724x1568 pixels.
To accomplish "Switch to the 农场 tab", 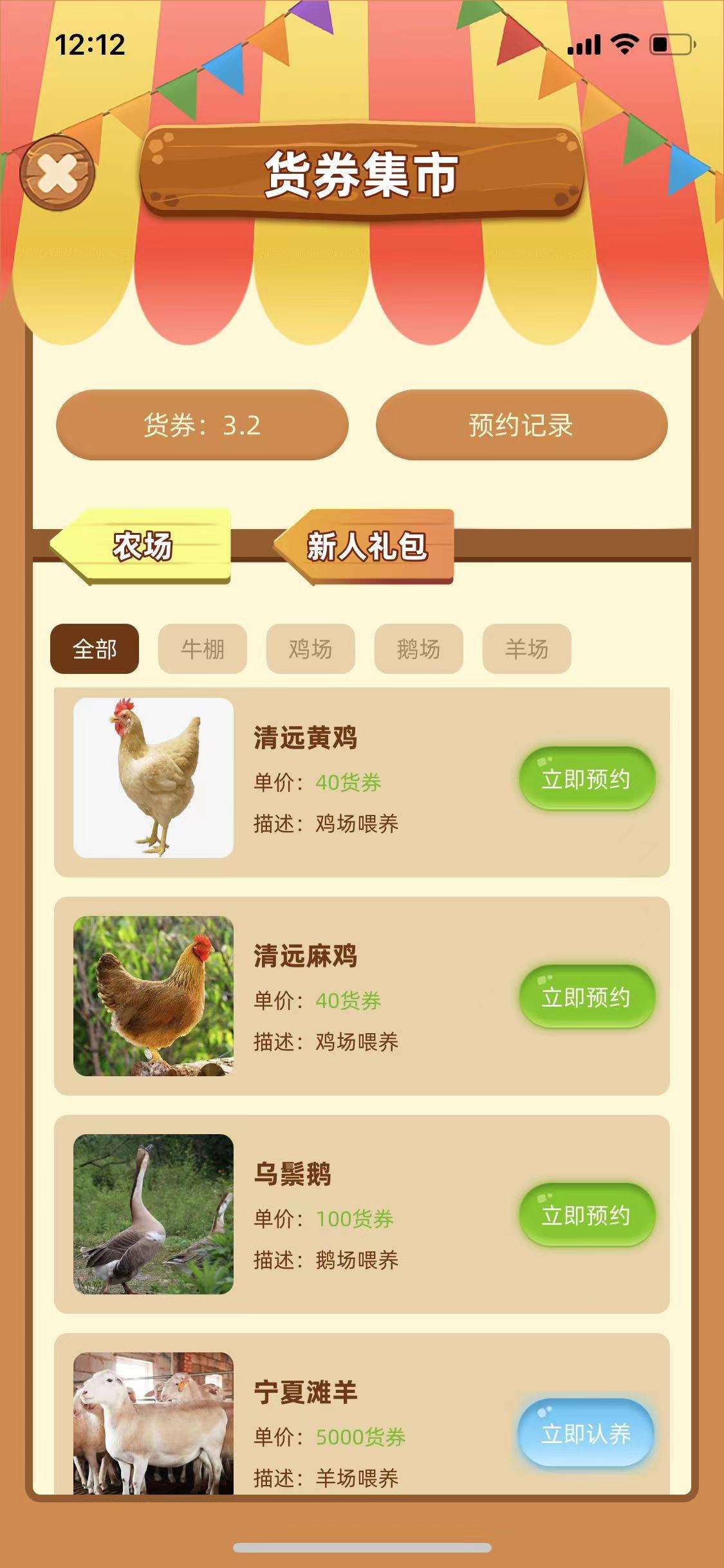I will [140, 546].
